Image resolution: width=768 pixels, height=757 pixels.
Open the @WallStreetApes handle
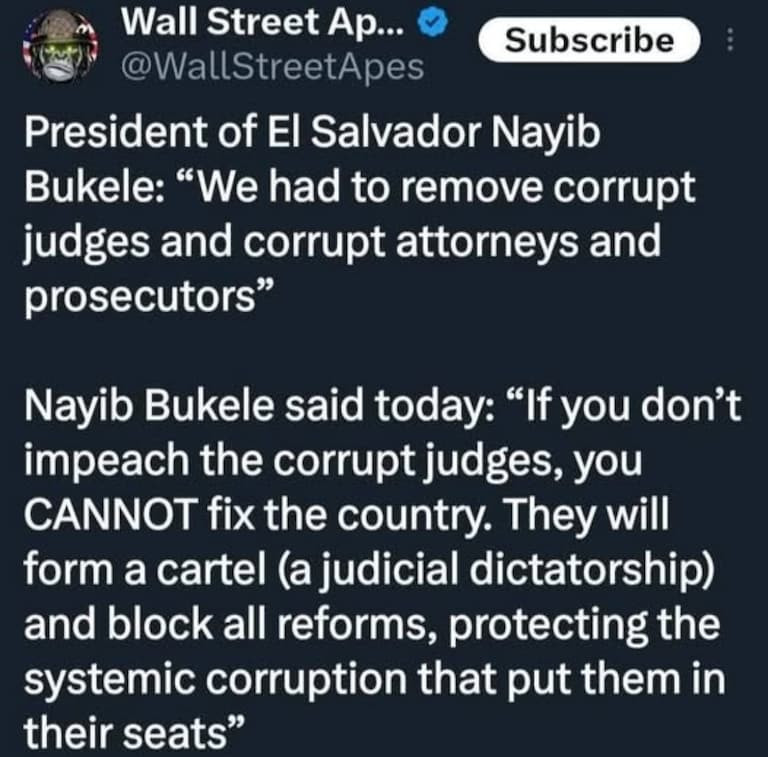(272, 68)
